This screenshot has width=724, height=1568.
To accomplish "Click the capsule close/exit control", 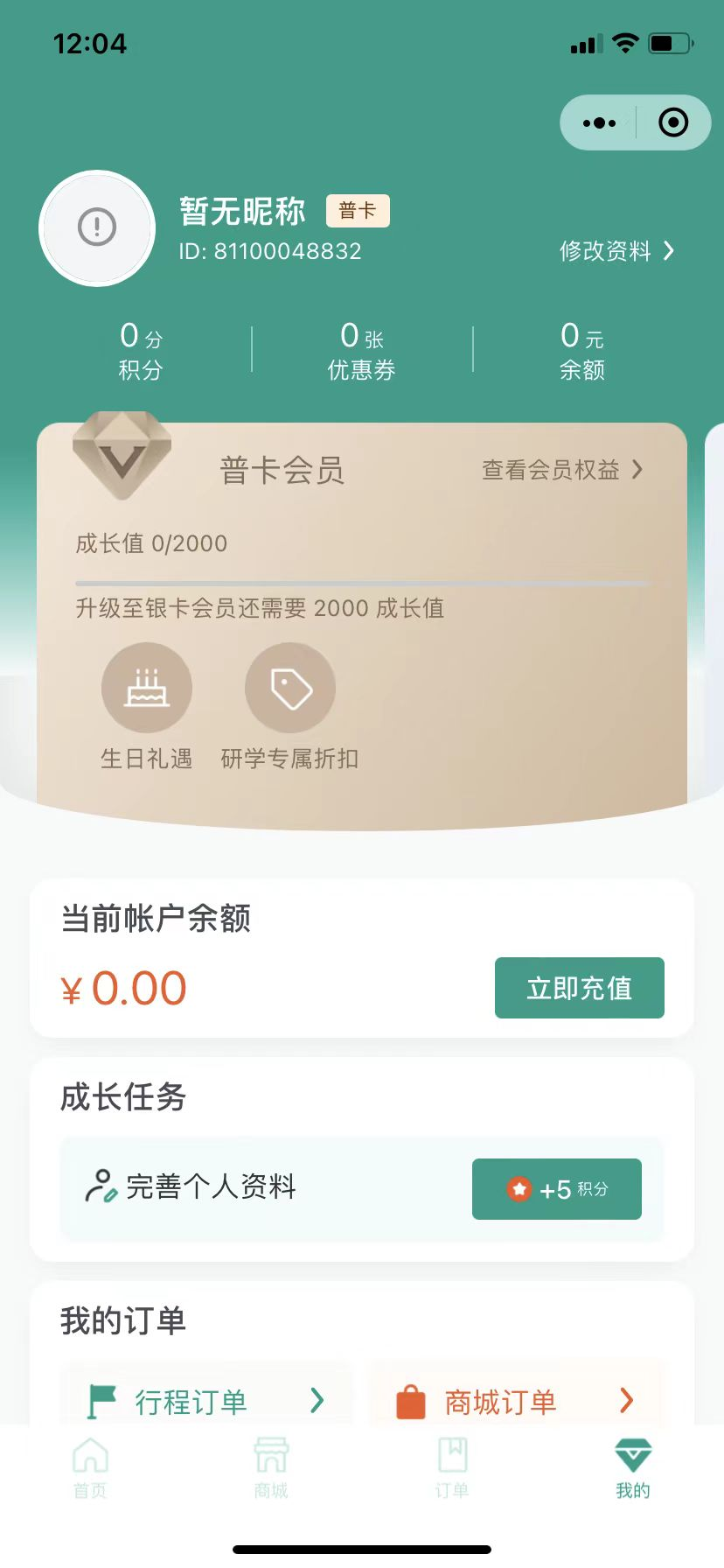I will click(672, 122).
